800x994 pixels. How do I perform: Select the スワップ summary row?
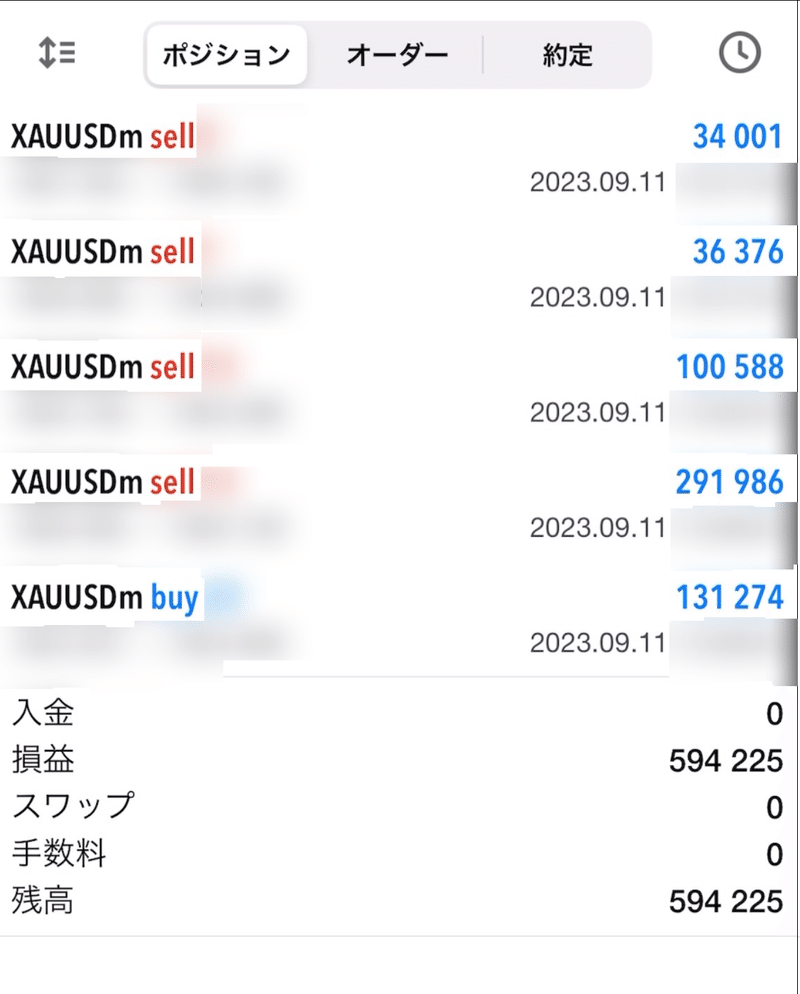click(400, 806)
